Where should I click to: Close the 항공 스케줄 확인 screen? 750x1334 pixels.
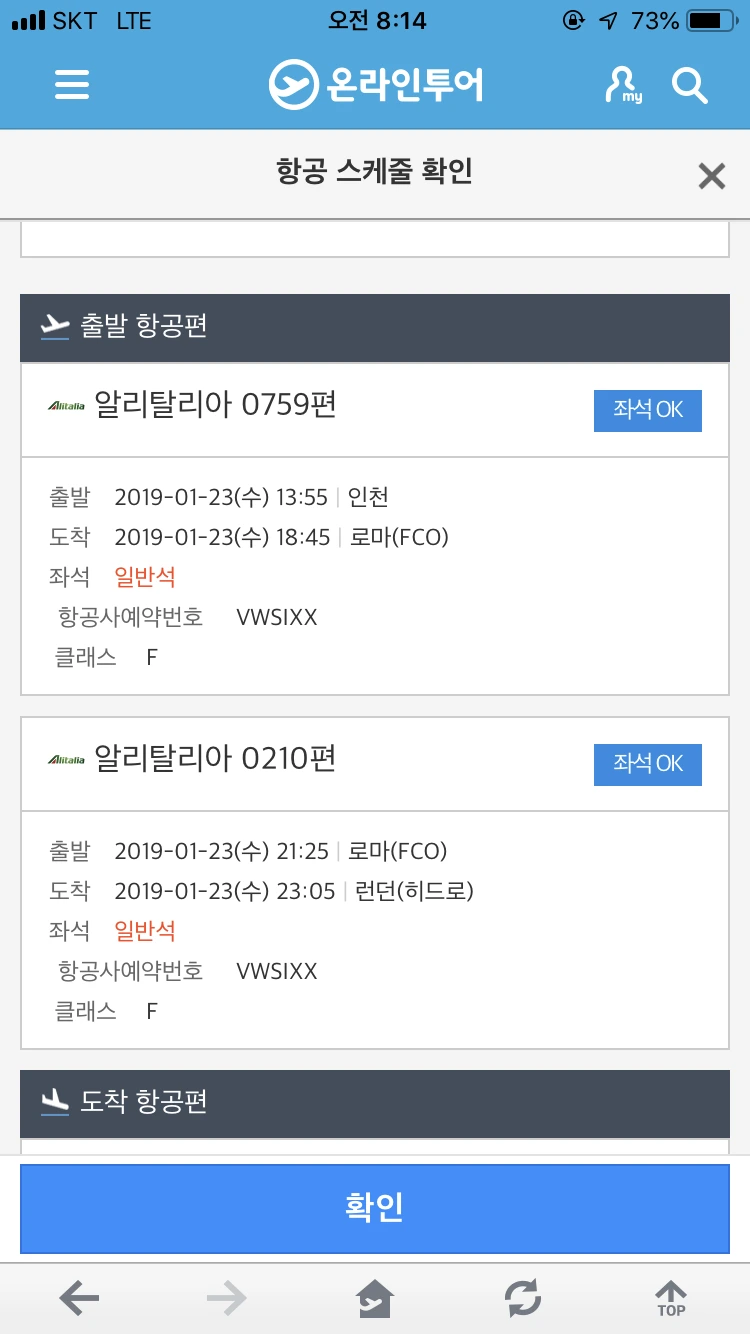[711, 175]
